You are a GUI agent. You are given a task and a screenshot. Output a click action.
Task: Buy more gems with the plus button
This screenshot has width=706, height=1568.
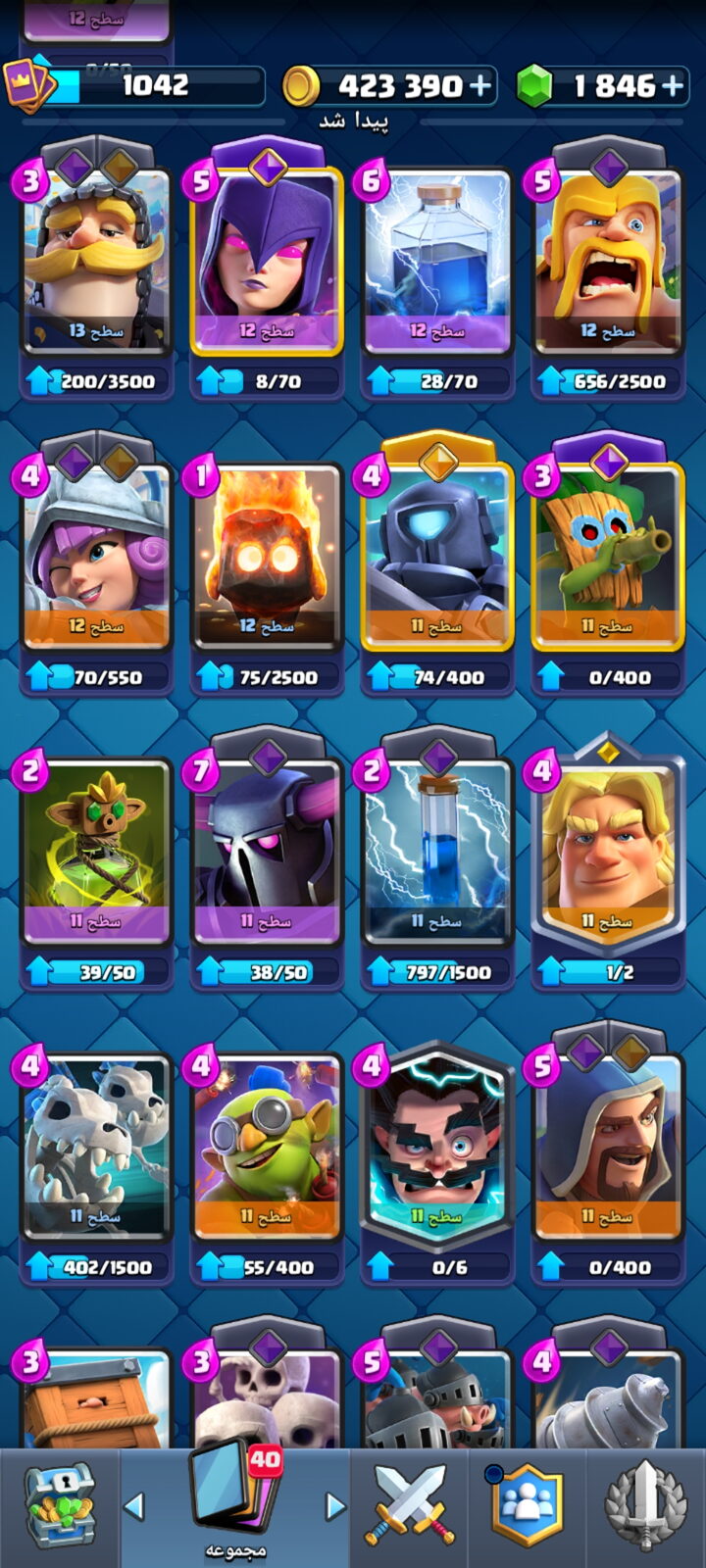pyautogui.click(x=673, y=86)
